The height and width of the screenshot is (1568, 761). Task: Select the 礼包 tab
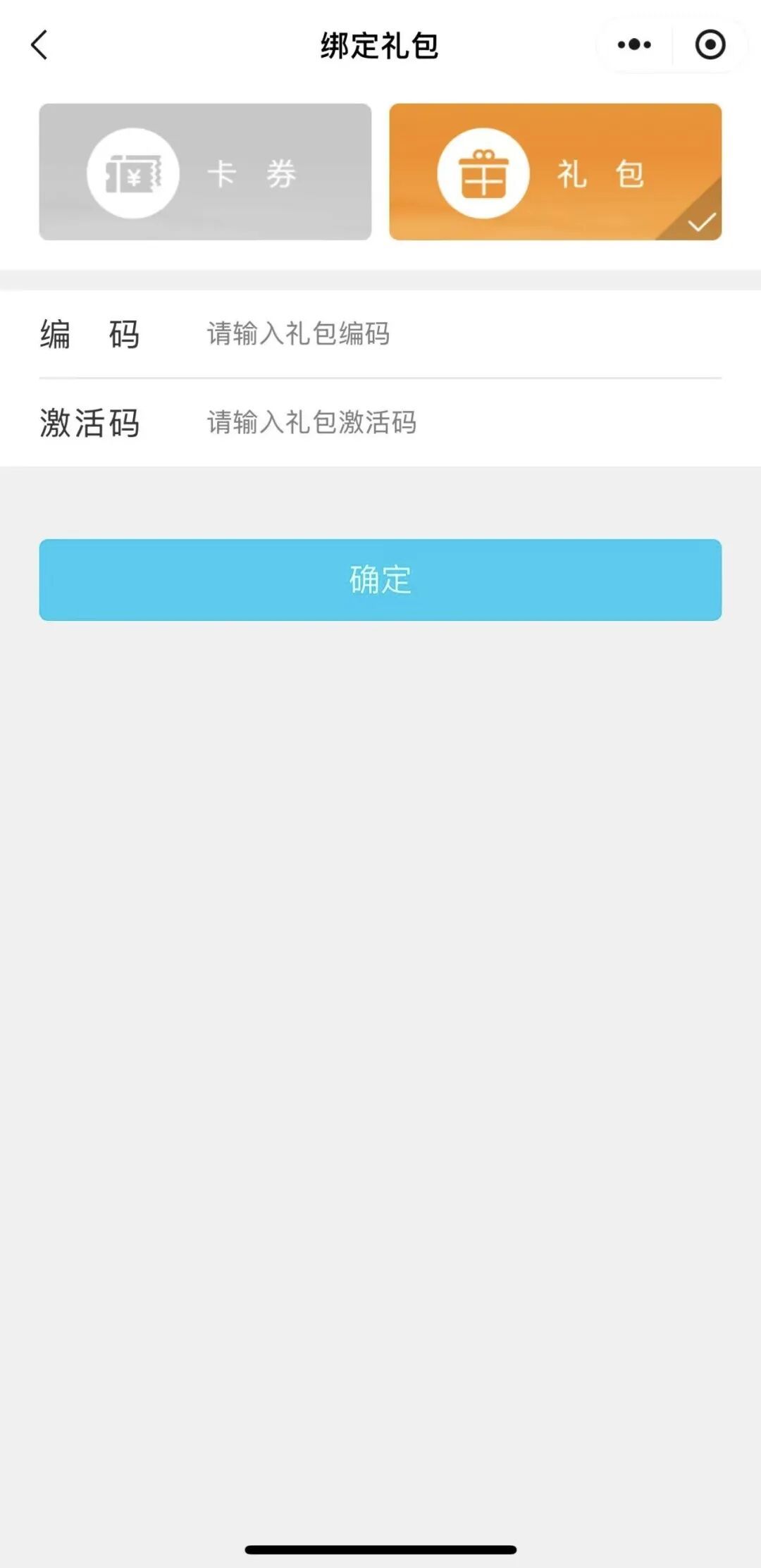(x=555, y=172)
